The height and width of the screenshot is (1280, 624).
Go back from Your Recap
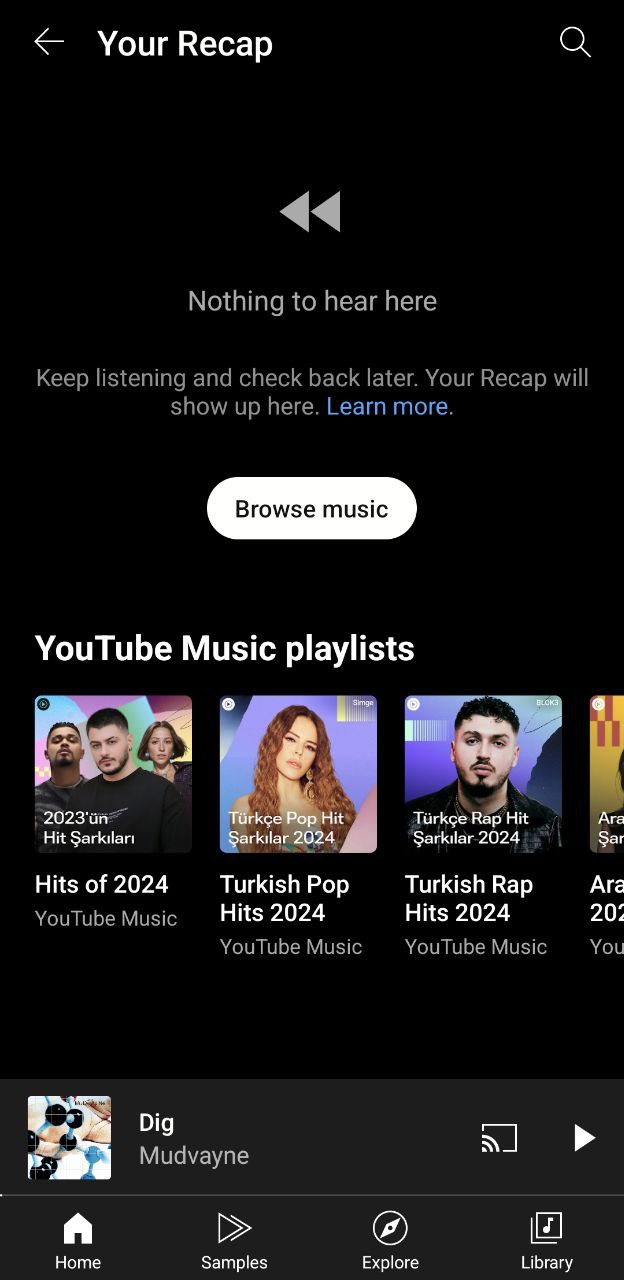[48, 42]
